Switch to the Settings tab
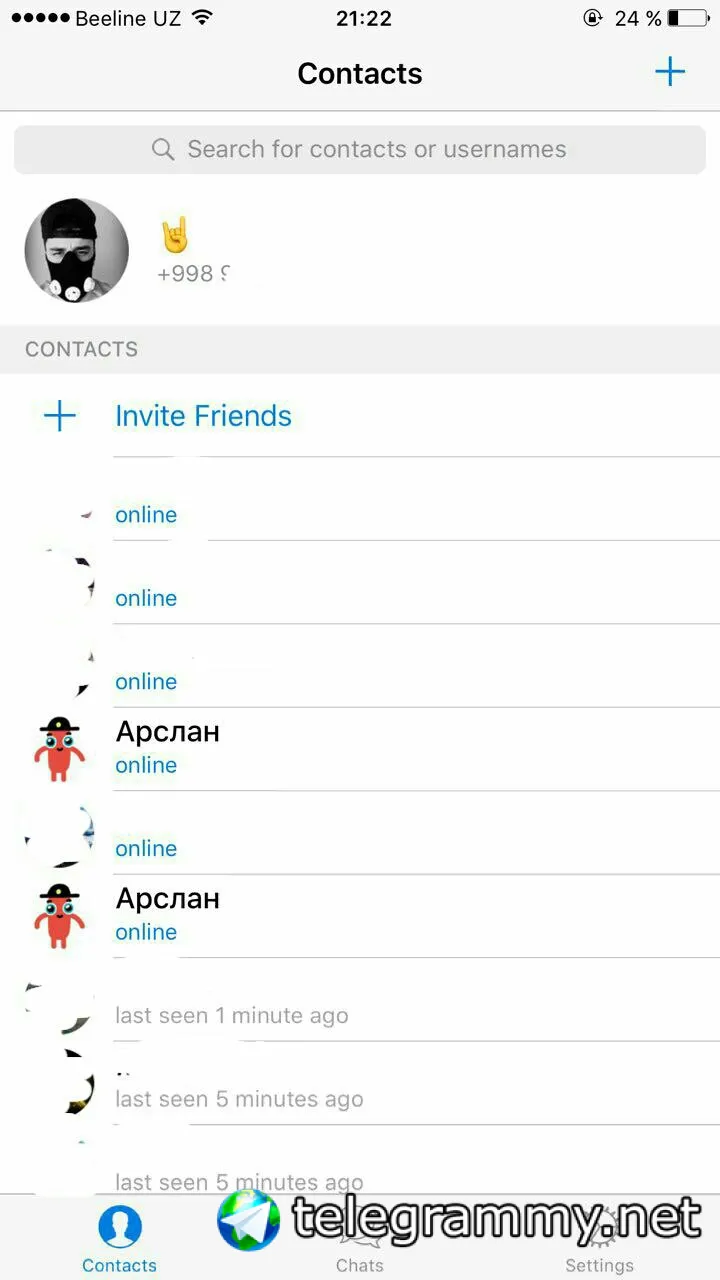This screenshot has width=720, height=1280. click(599, 1245)
